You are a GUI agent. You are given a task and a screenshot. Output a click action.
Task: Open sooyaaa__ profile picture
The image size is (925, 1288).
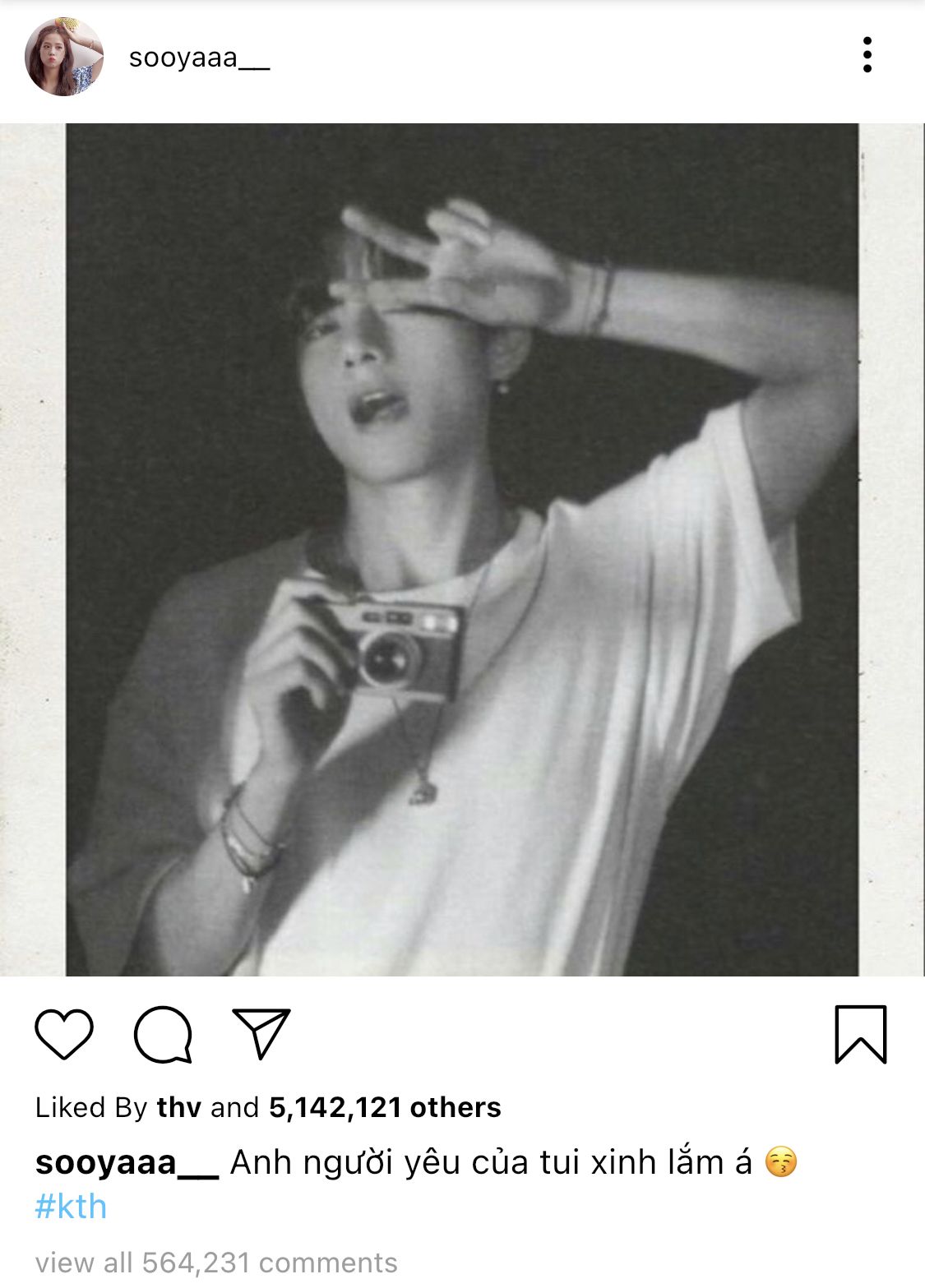(64, 58)
